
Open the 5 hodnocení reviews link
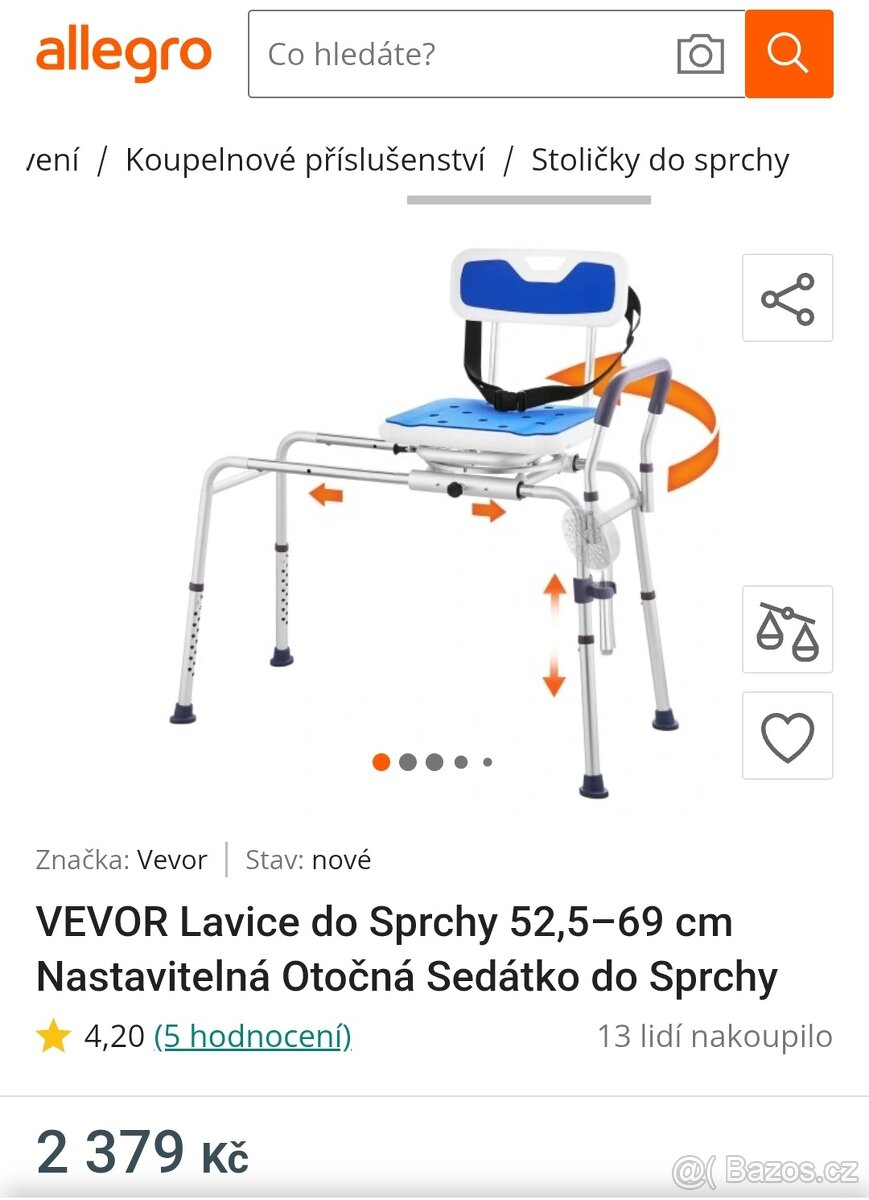coord(251,1037)
